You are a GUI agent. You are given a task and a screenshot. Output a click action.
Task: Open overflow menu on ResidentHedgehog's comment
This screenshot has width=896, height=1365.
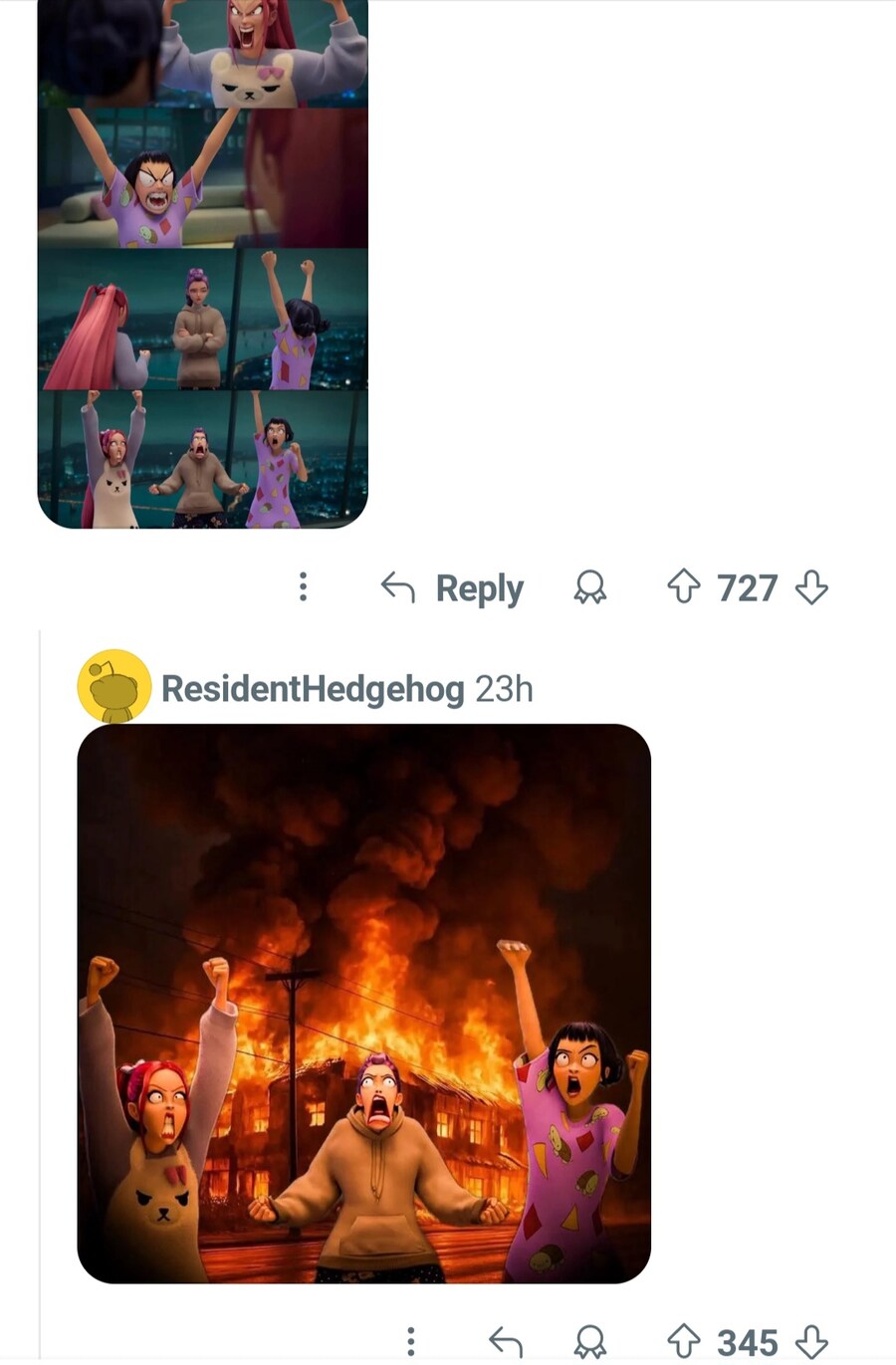(411, 1341)
